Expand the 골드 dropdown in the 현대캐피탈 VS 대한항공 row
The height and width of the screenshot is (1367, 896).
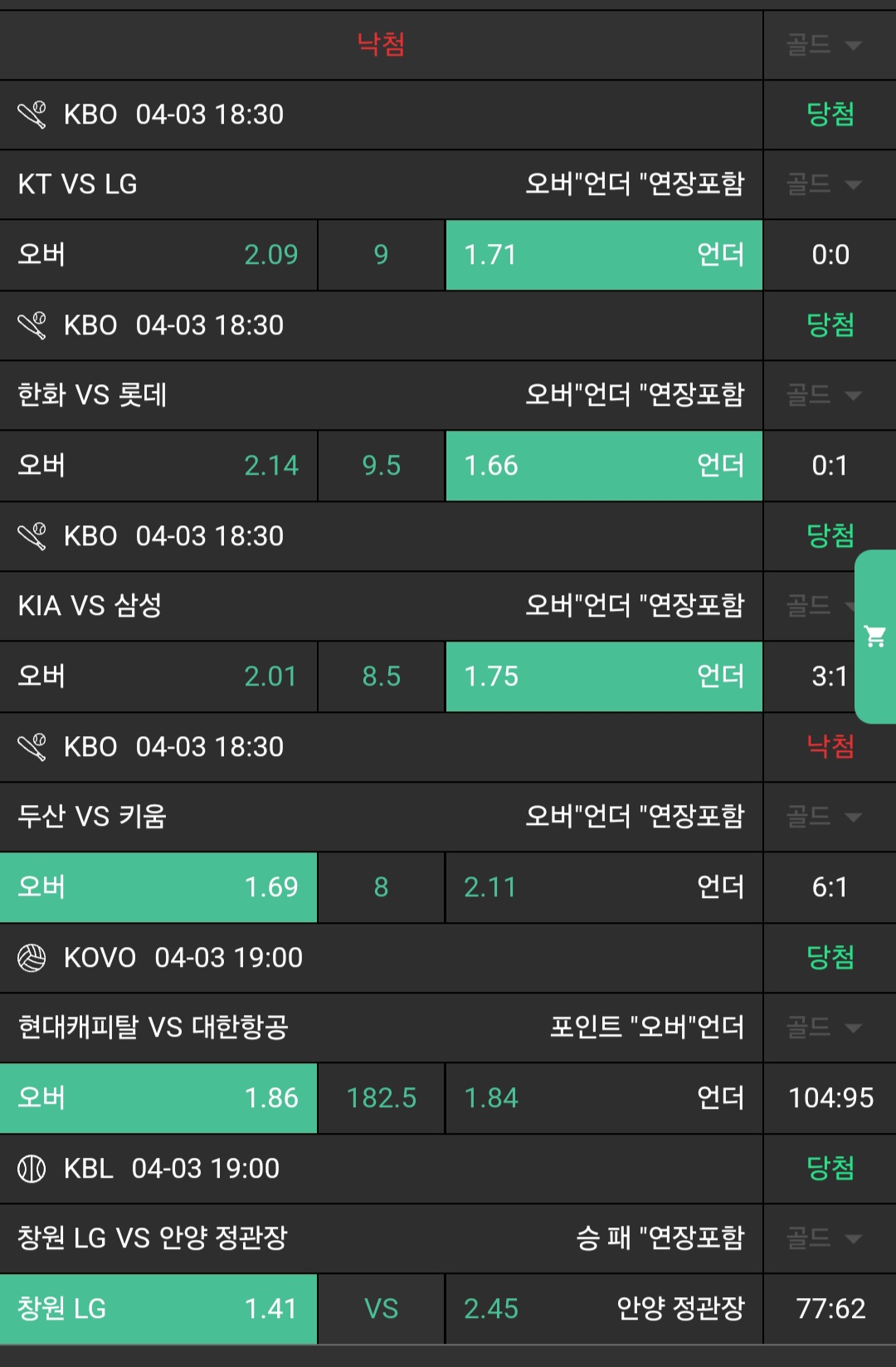point(825,1028)
